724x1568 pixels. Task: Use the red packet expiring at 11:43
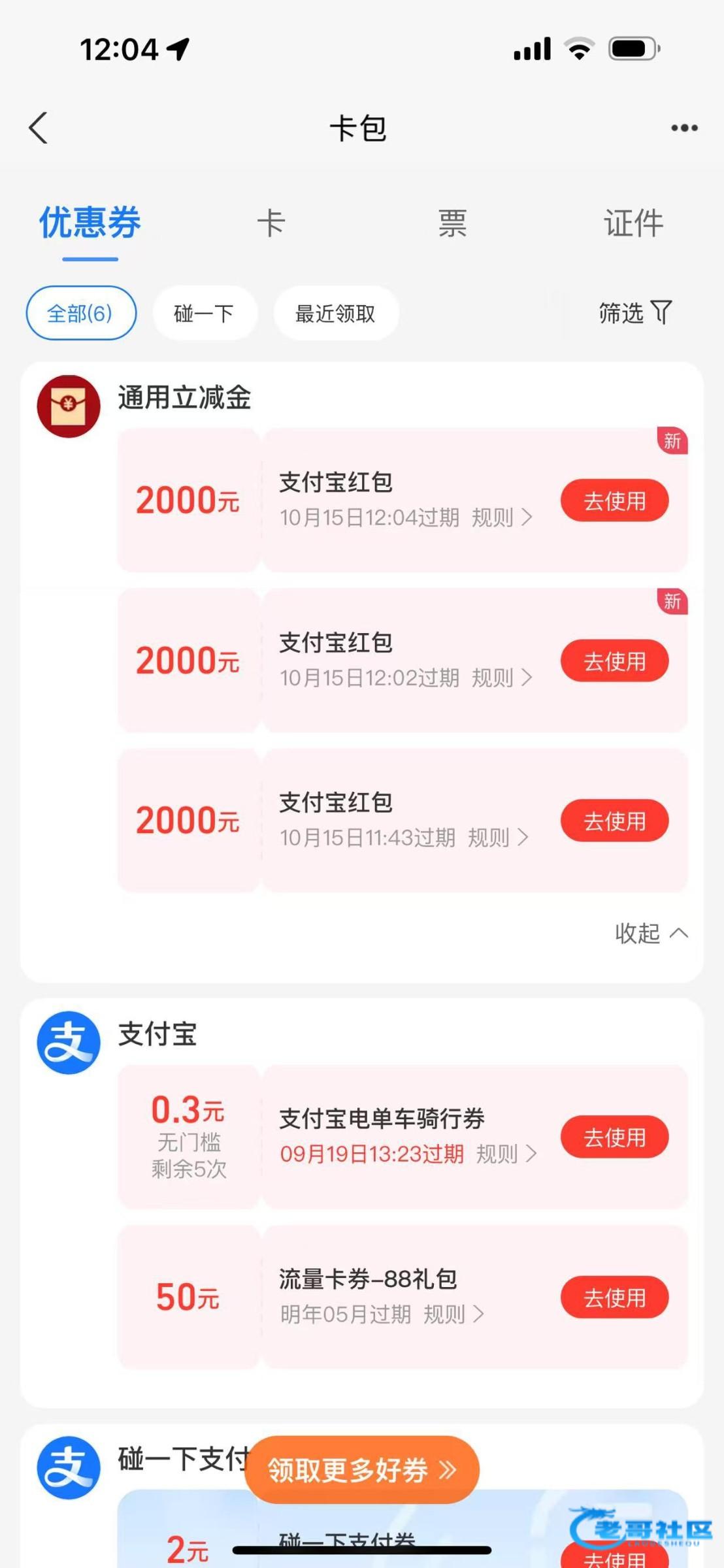click(x=614, y=821)
